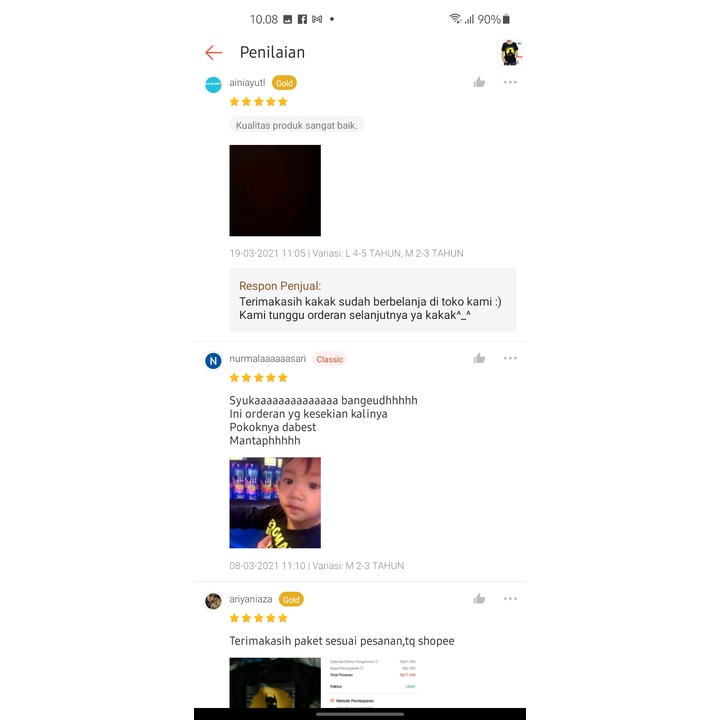This screenshot has height=720, width=720.
Task: View nurmalaaaaaasari's review photo
Action: tap(275, 502)
